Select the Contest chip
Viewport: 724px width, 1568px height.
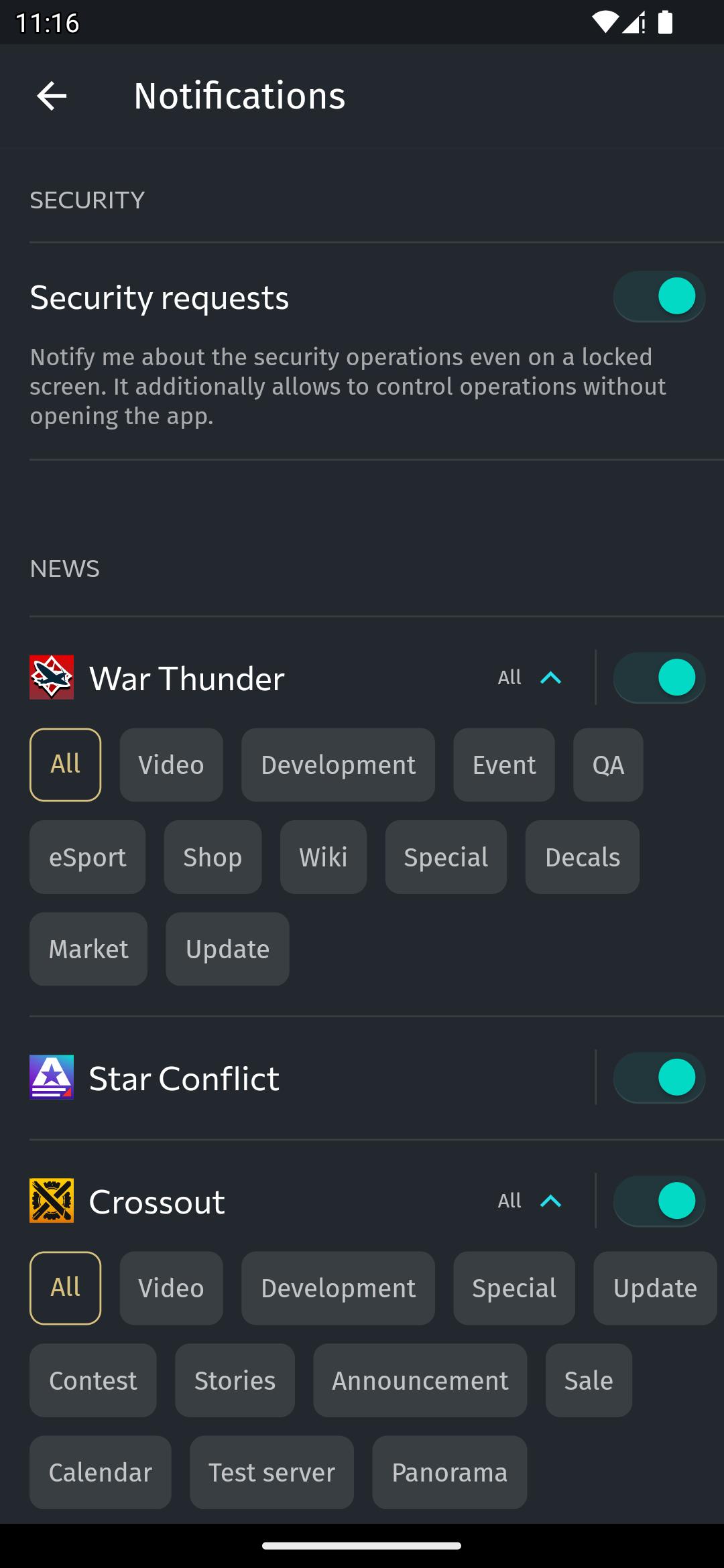[93, 1380]
